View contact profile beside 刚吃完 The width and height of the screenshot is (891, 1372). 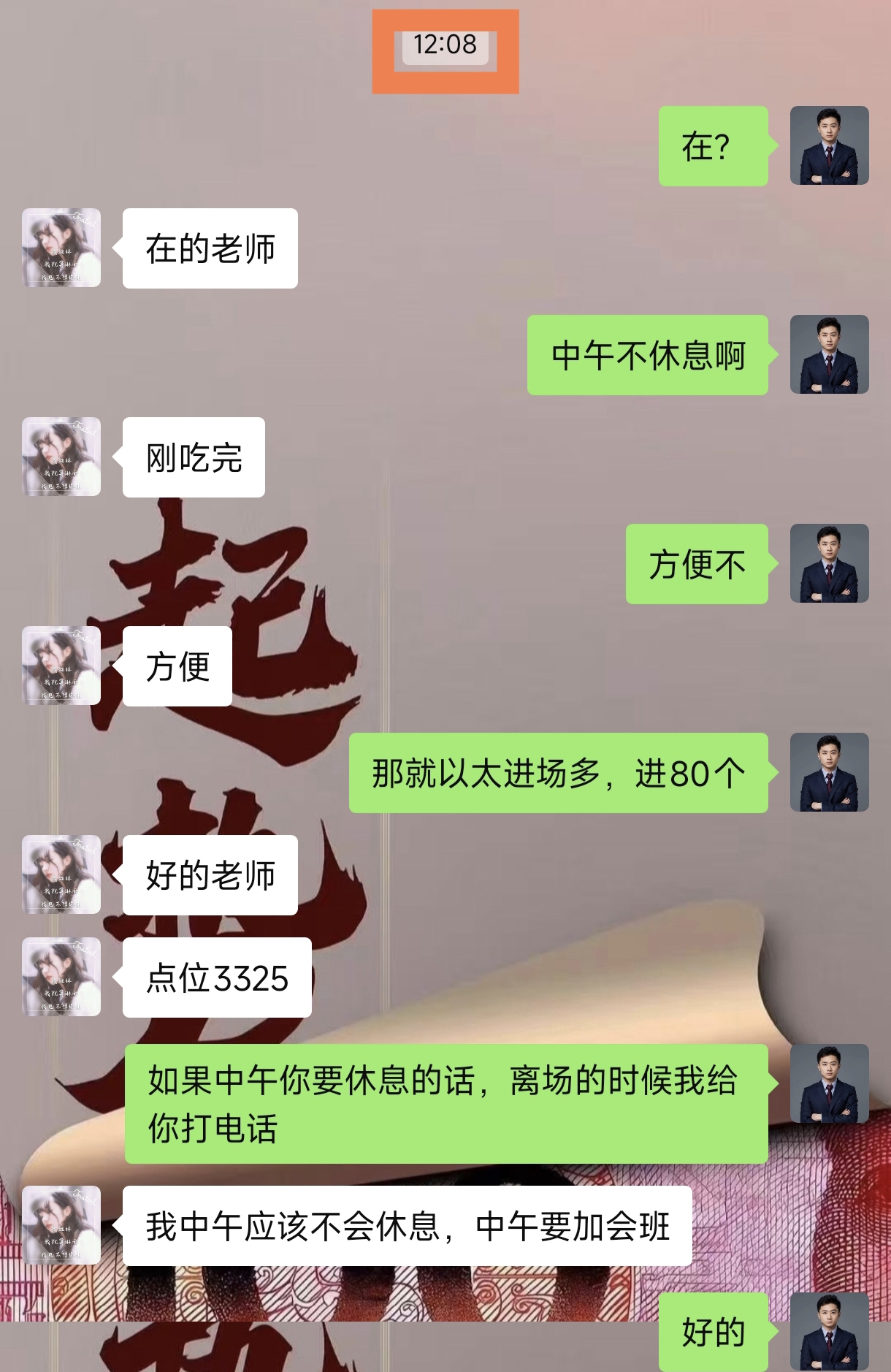point(61,457)
